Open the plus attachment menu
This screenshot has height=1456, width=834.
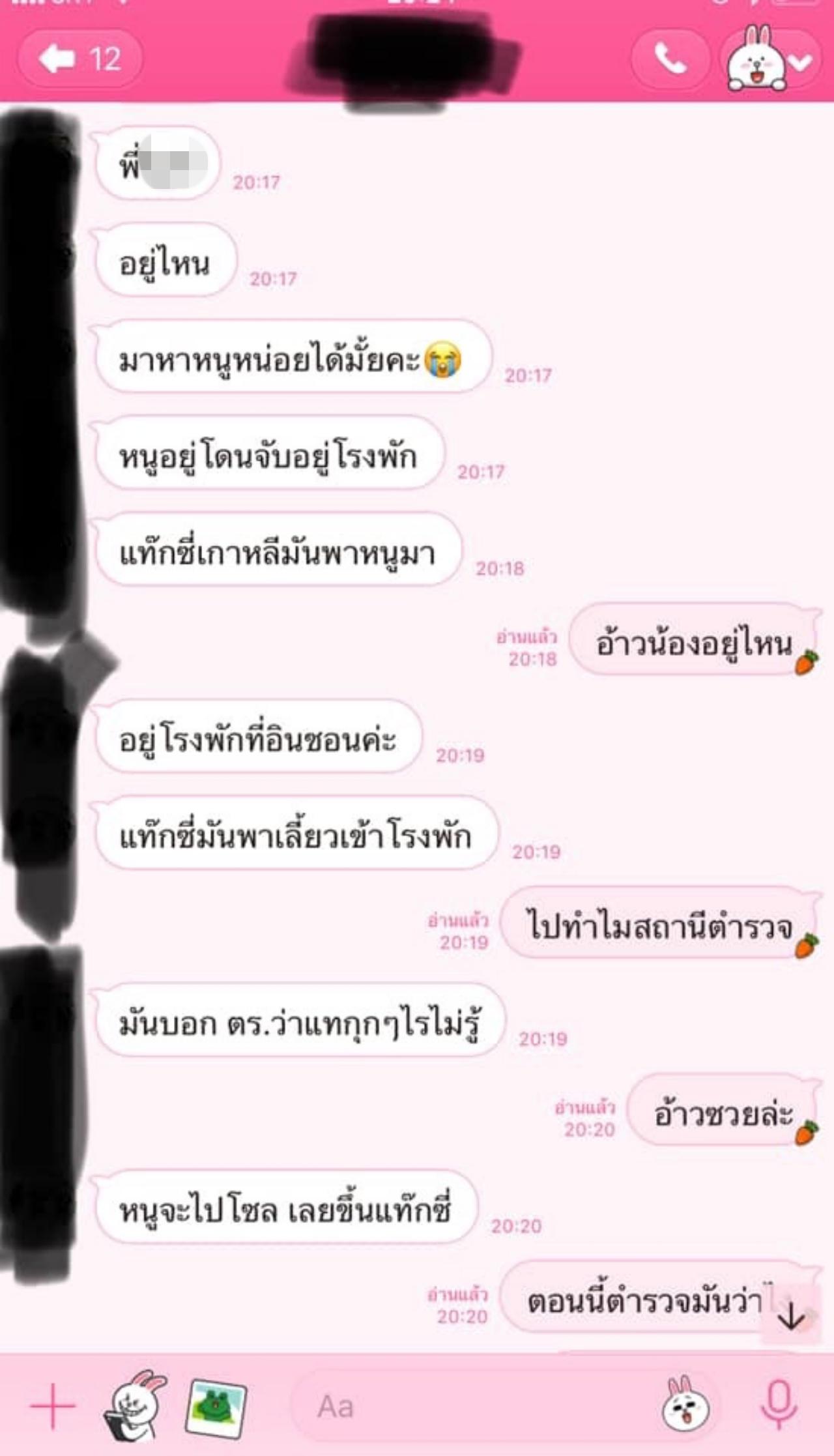52,1406
